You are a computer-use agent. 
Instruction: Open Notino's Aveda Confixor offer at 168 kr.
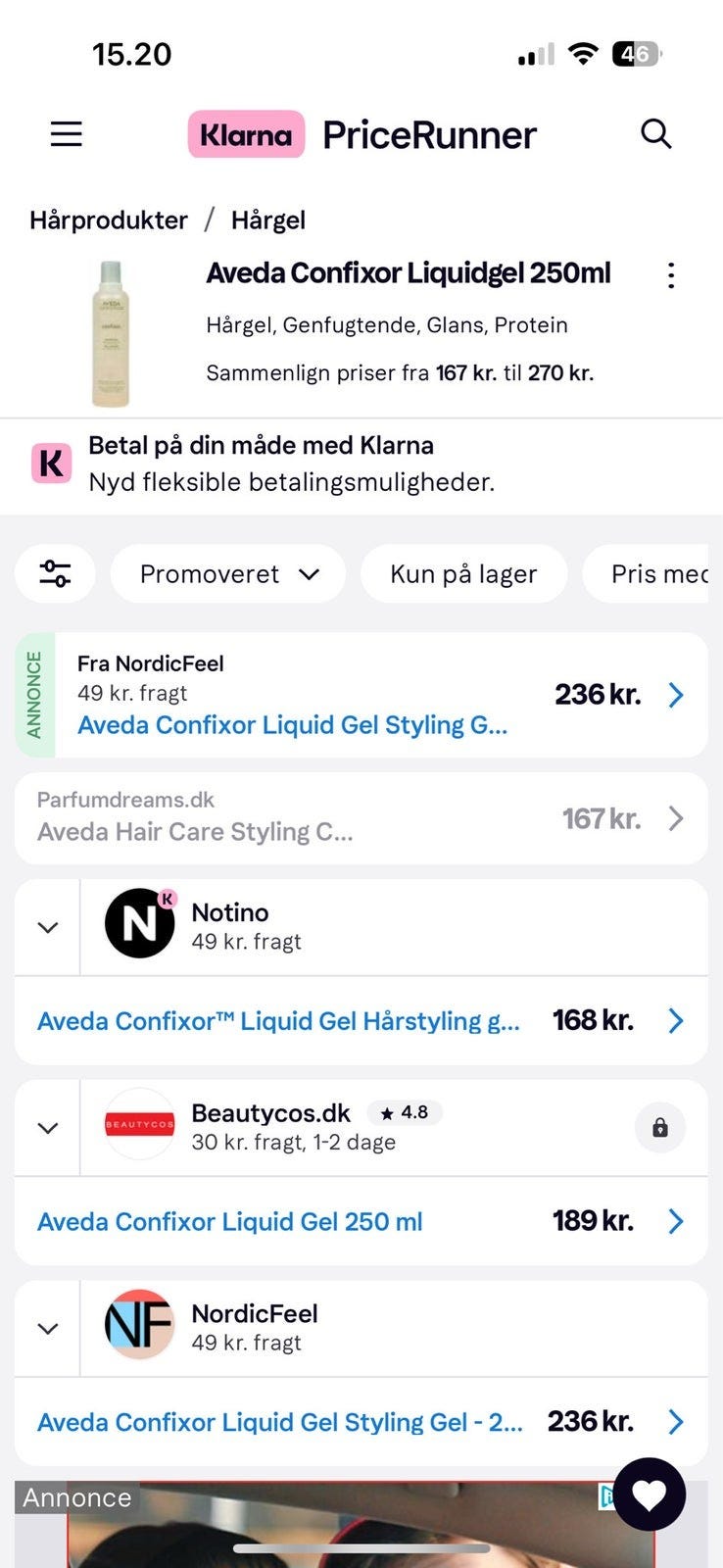[x=361, y=1021]
